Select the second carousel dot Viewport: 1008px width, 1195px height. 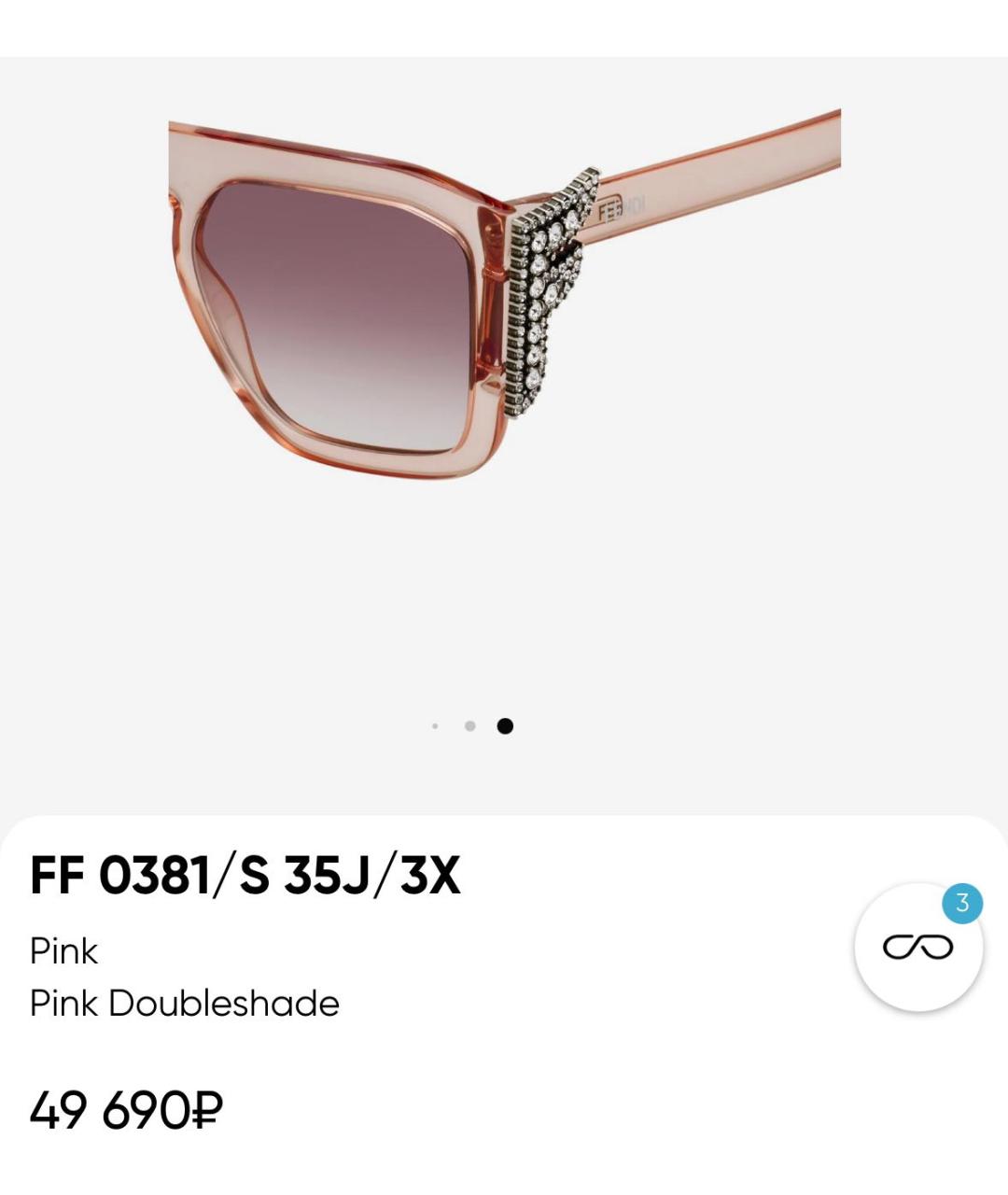pos(469,725)
